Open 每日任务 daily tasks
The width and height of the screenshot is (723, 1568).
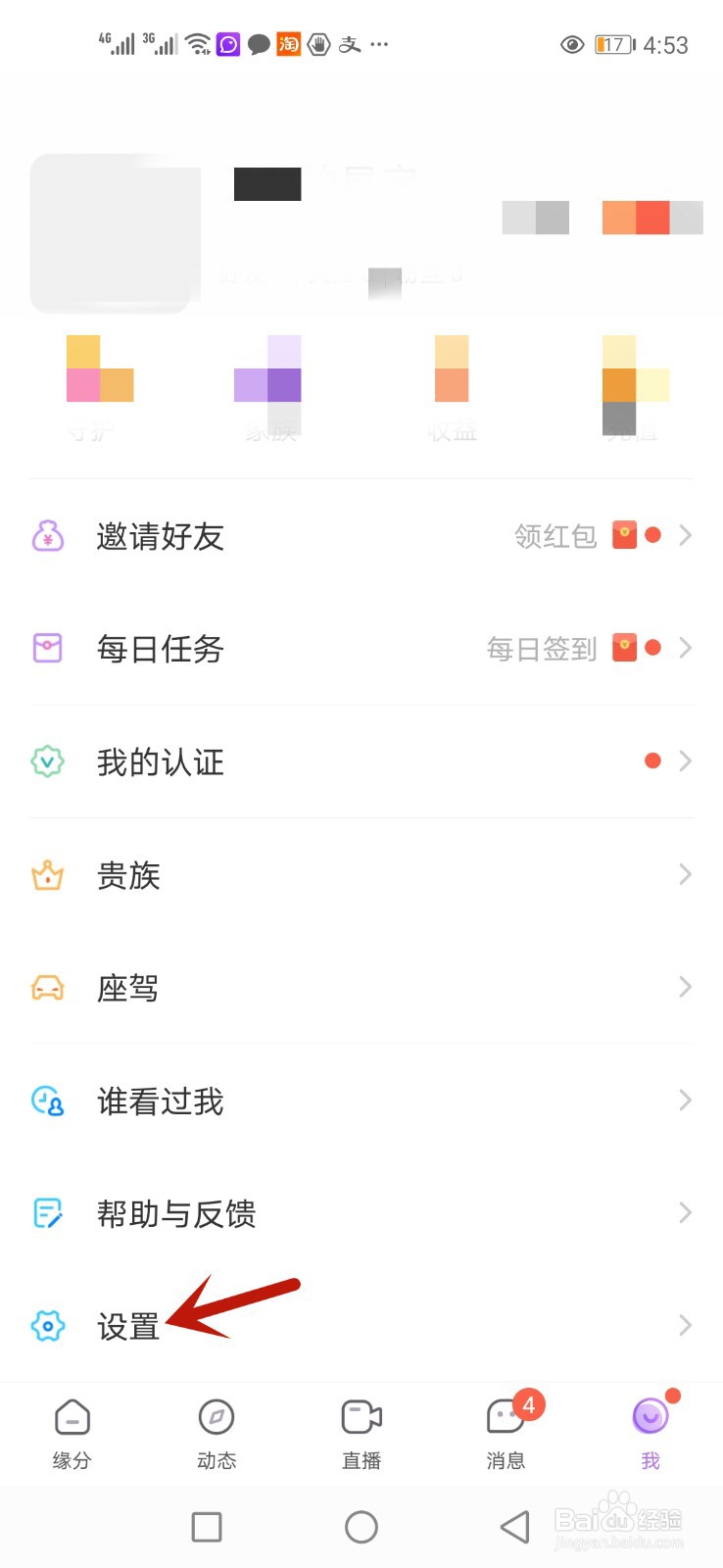361,649
